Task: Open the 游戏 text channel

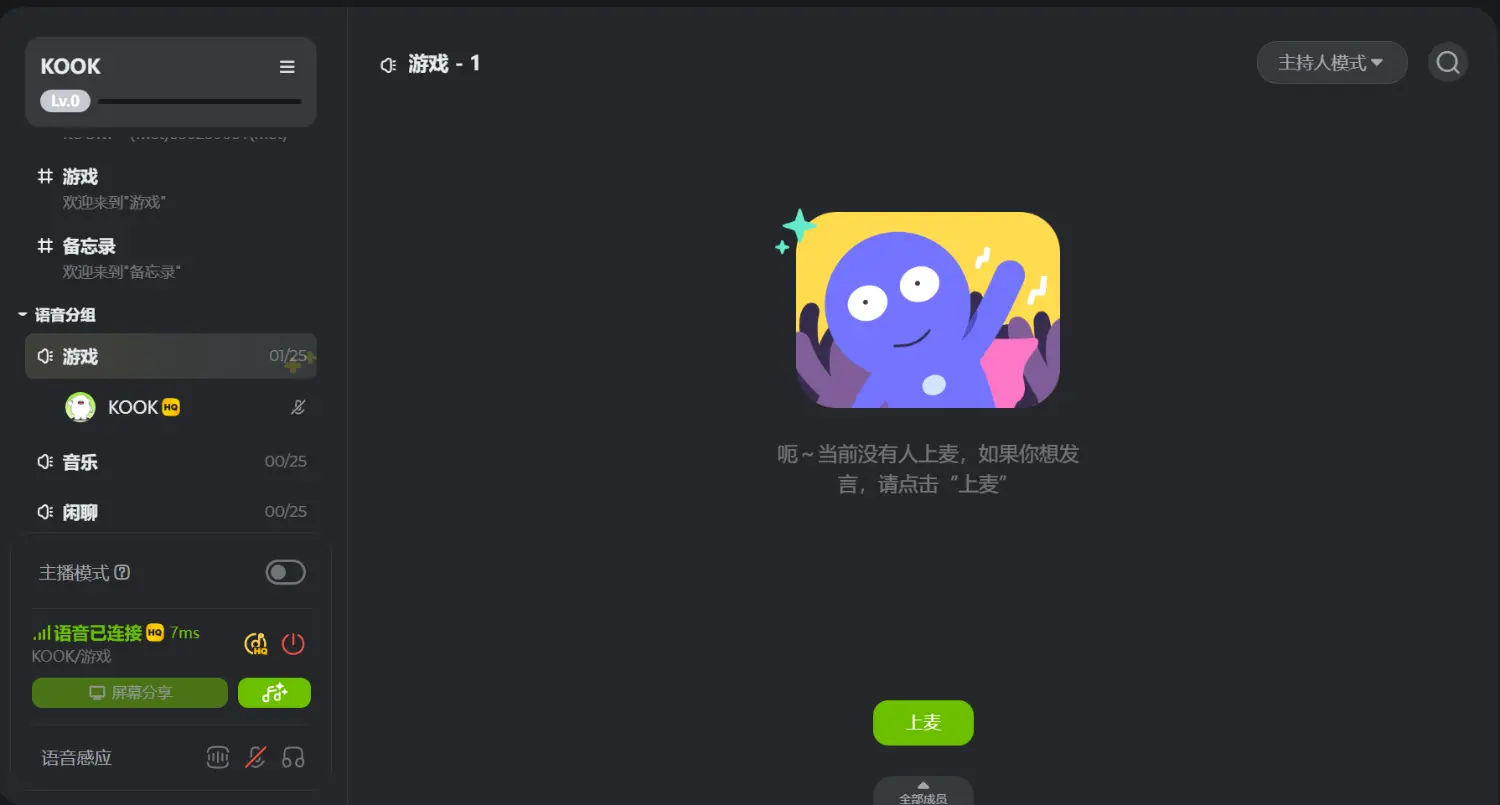Action: coord(80,177)
